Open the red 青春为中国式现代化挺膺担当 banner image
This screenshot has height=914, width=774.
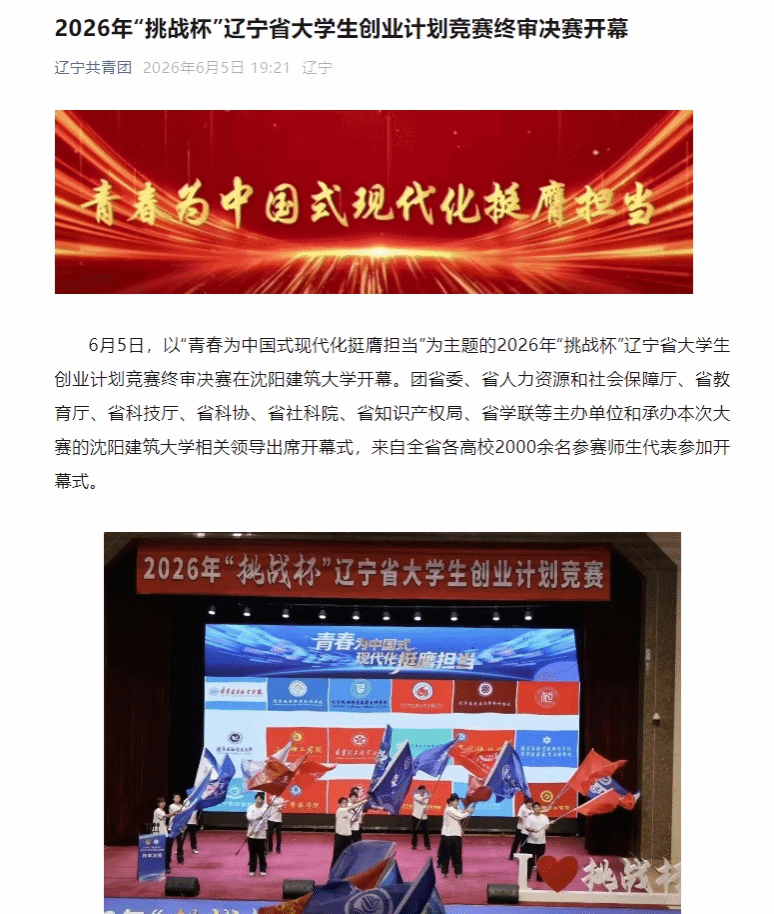click(x=374, y=202)
